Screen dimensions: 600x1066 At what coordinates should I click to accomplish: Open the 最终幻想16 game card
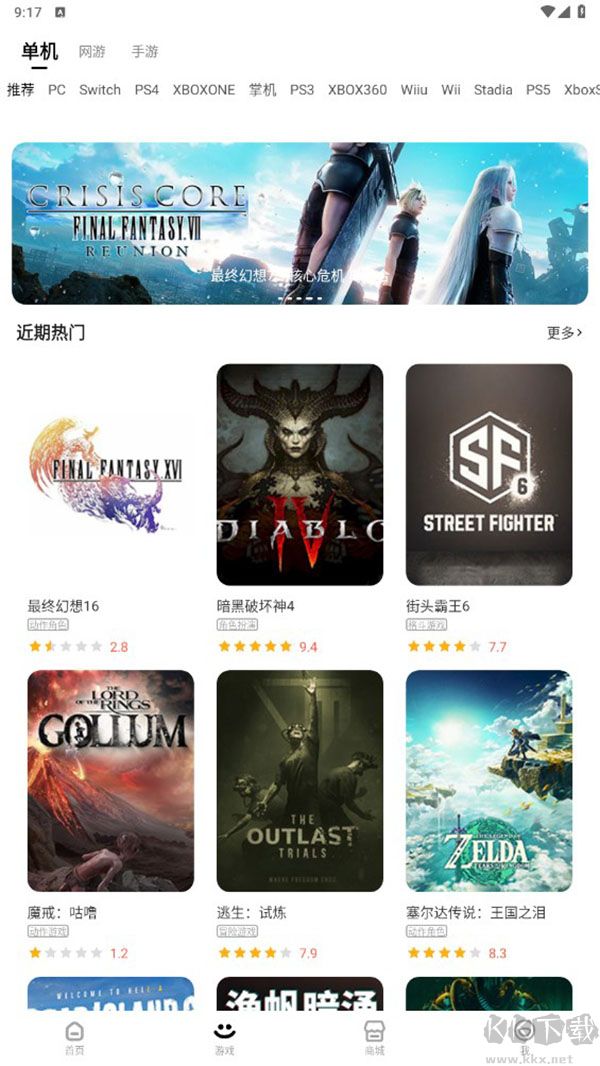(110, 475)
